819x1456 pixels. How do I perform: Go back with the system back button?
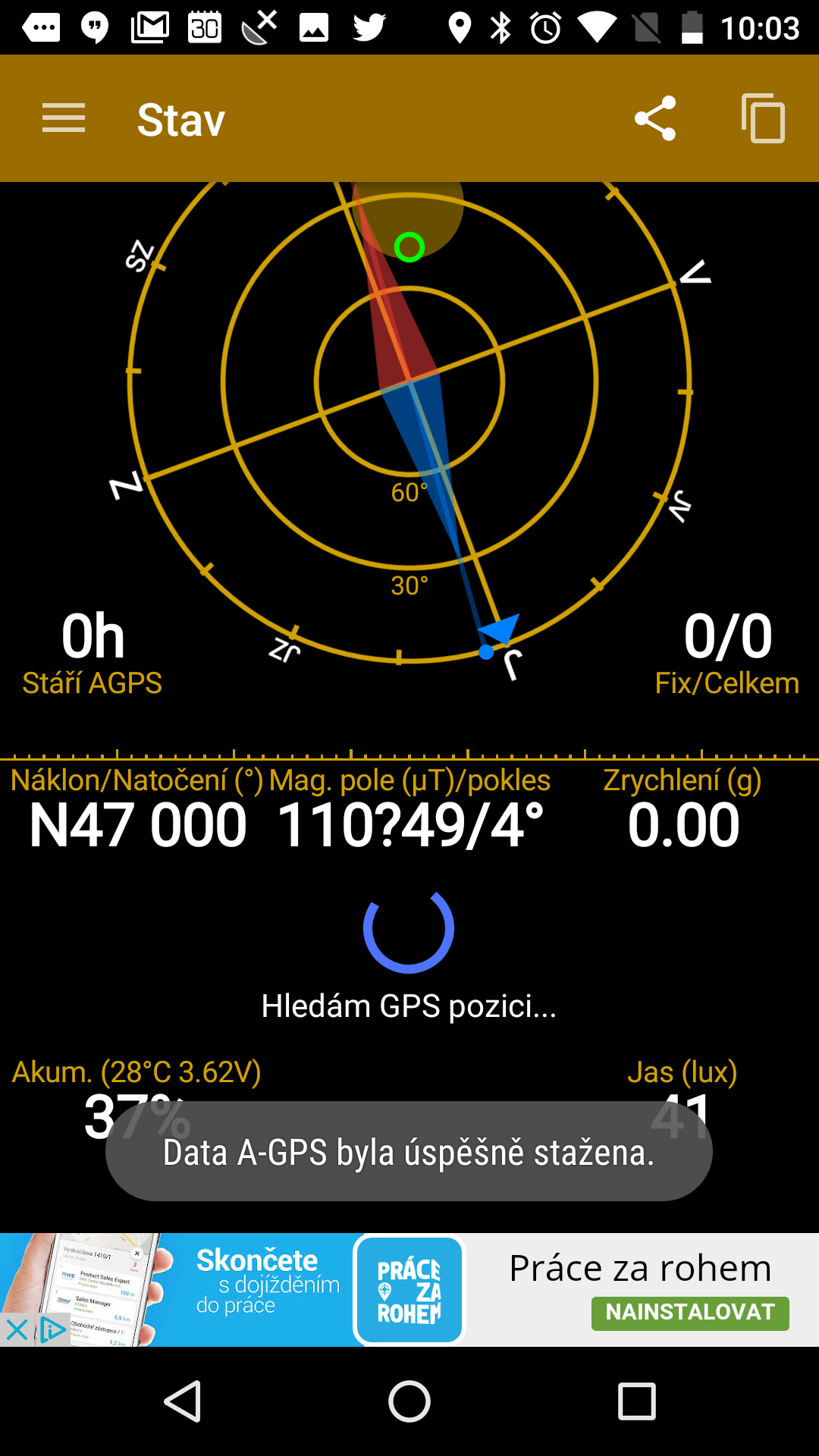[x=183, y=1401]
